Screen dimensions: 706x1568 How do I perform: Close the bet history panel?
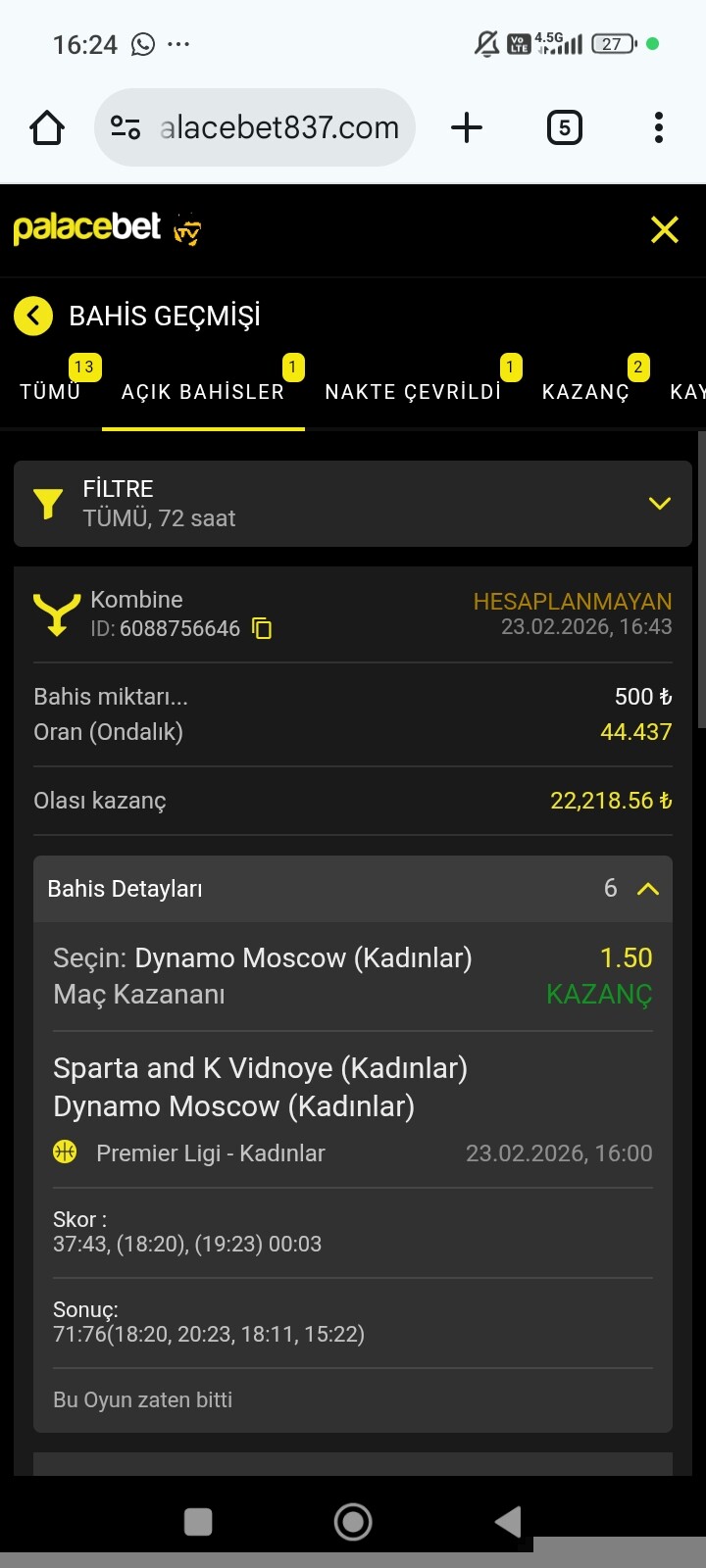point(665,229)
